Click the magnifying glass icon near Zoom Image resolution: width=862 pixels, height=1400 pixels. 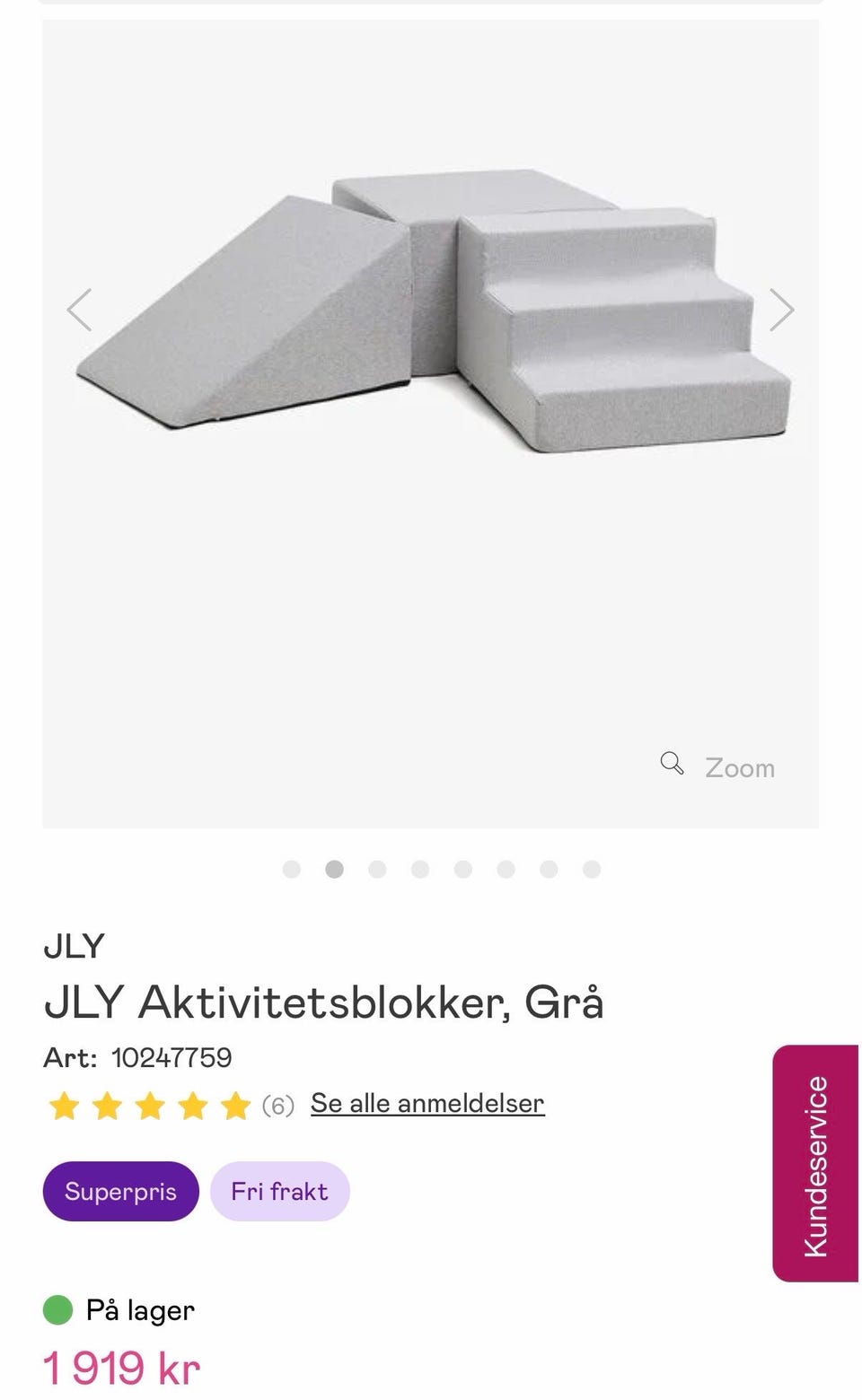coord(671,764)
